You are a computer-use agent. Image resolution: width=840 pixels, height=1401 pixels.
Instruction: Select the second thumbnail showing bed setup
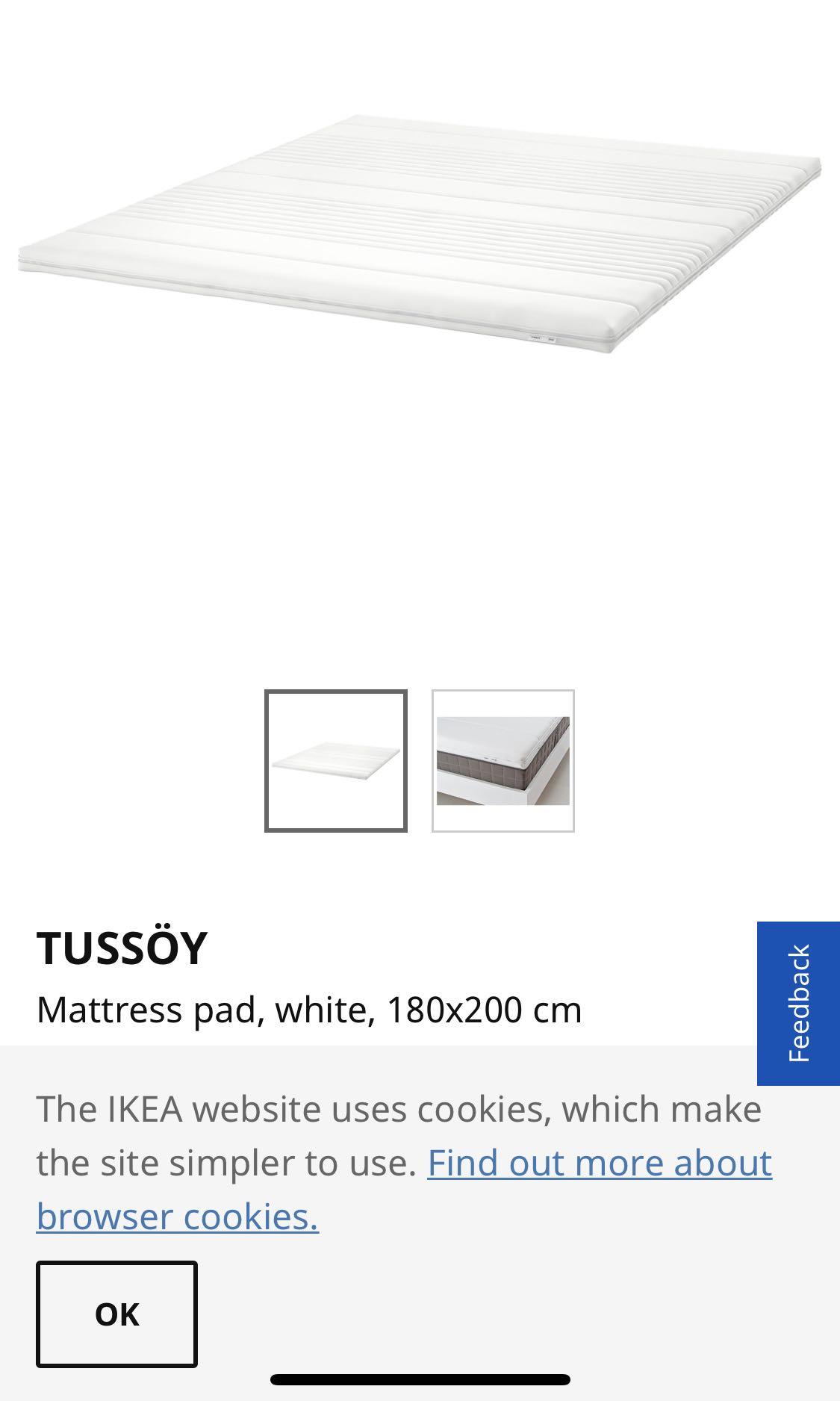pos(503,759)
